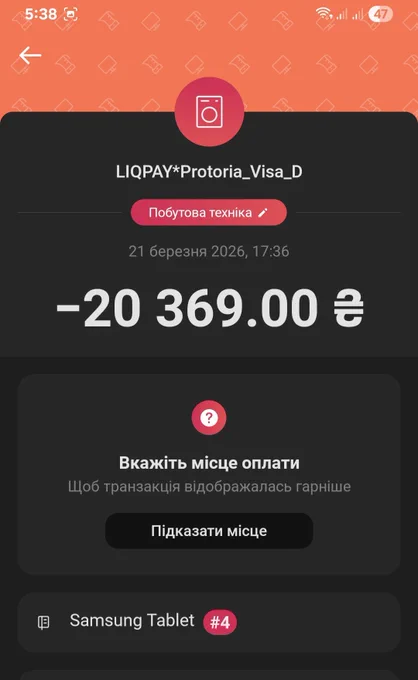Open the Samsung Tablet note row

pos(209,622)
